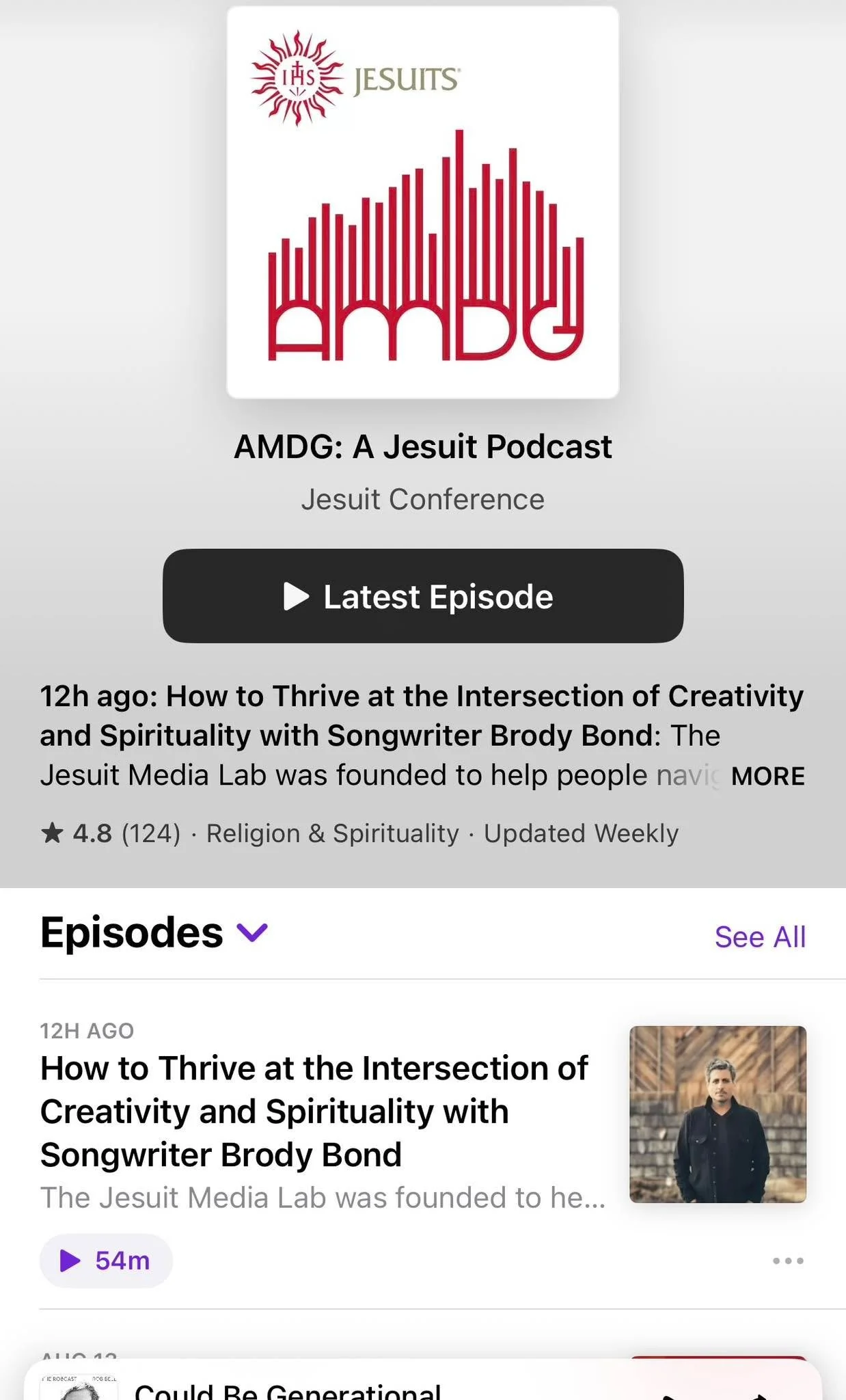This screenshot has height=1400, width=846.
Task: Play the Latest Episode
Action: pos(423,595)
